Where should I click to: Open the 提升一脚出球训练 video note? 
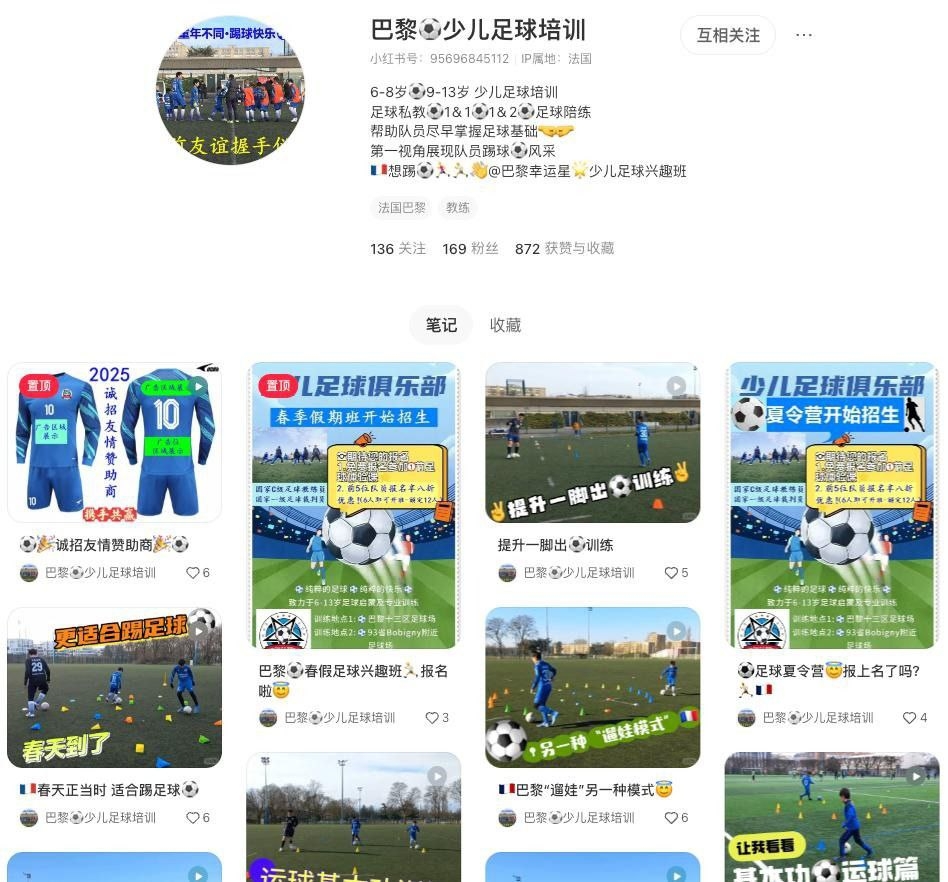[592, 442]
